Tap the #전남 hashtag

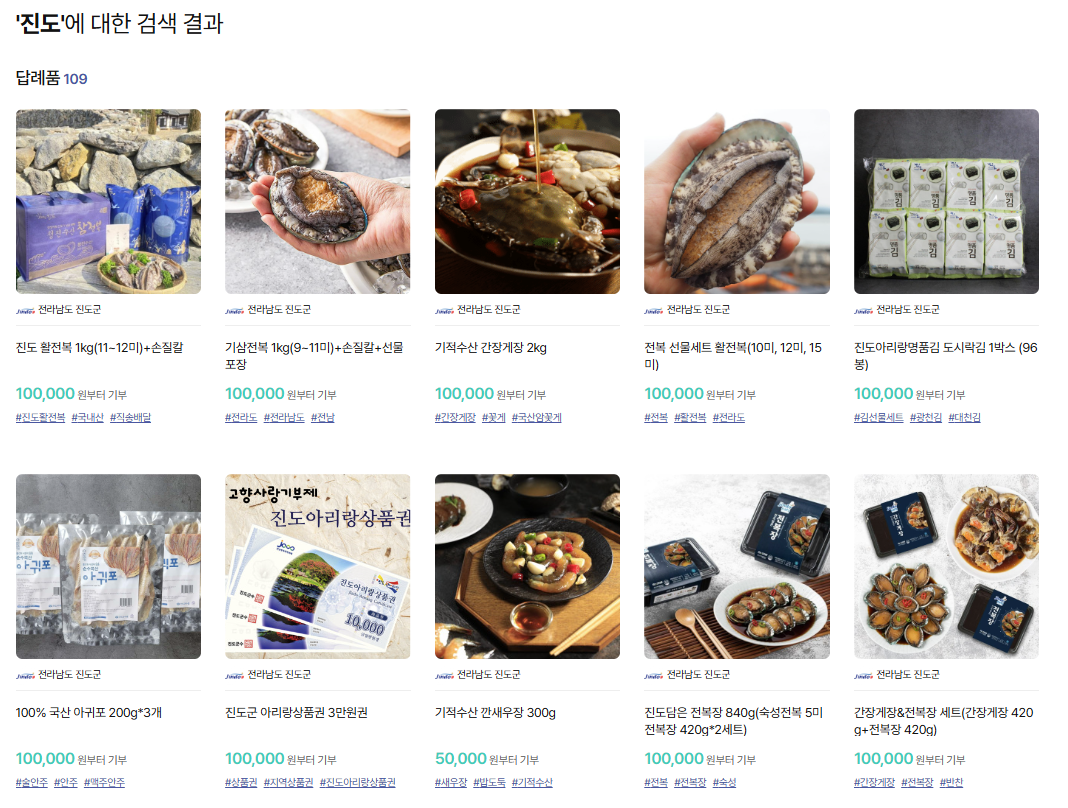coord(322,417)
